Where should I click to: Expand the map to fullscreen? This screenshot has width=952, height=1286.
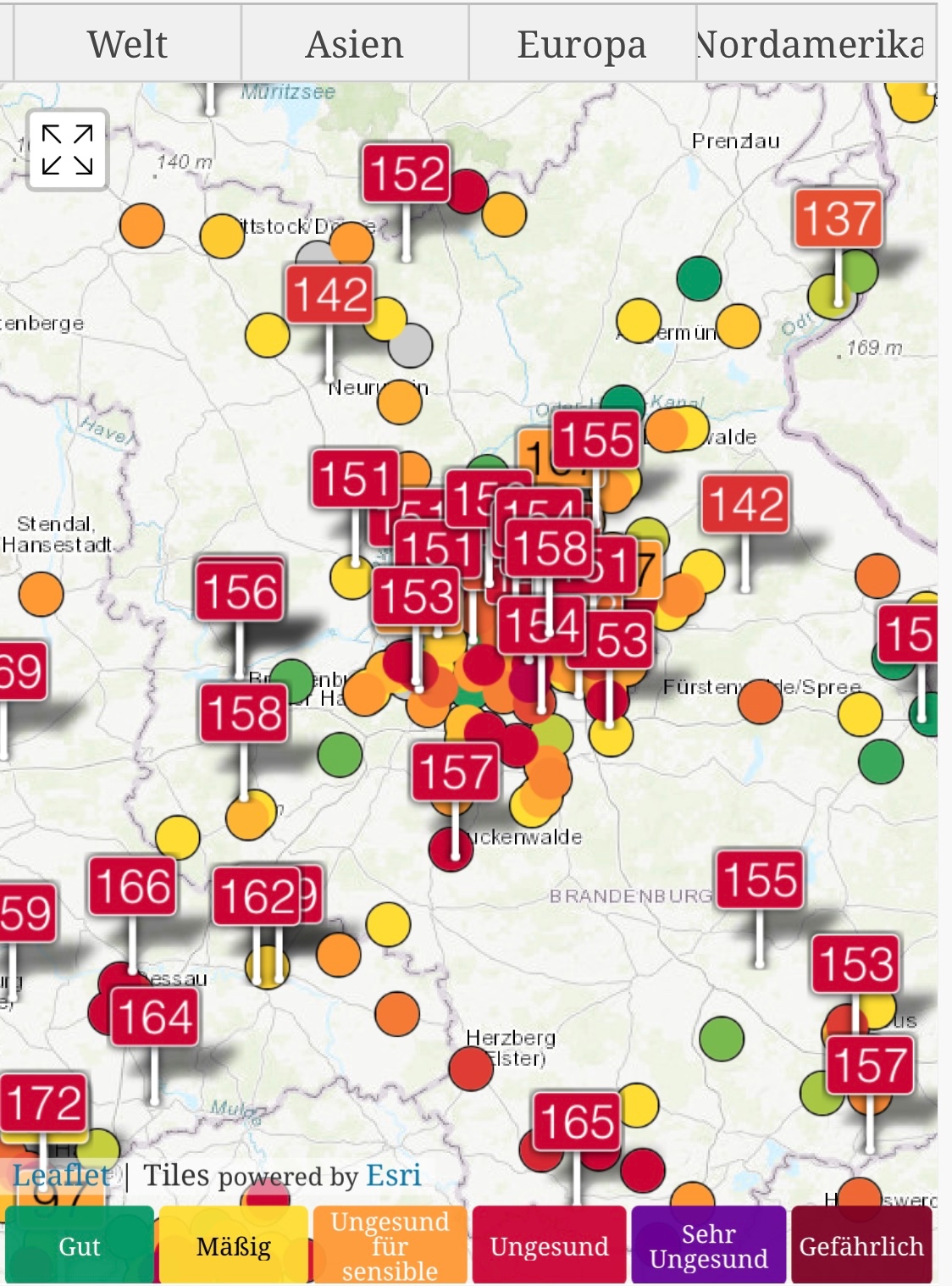pos(67,150)
